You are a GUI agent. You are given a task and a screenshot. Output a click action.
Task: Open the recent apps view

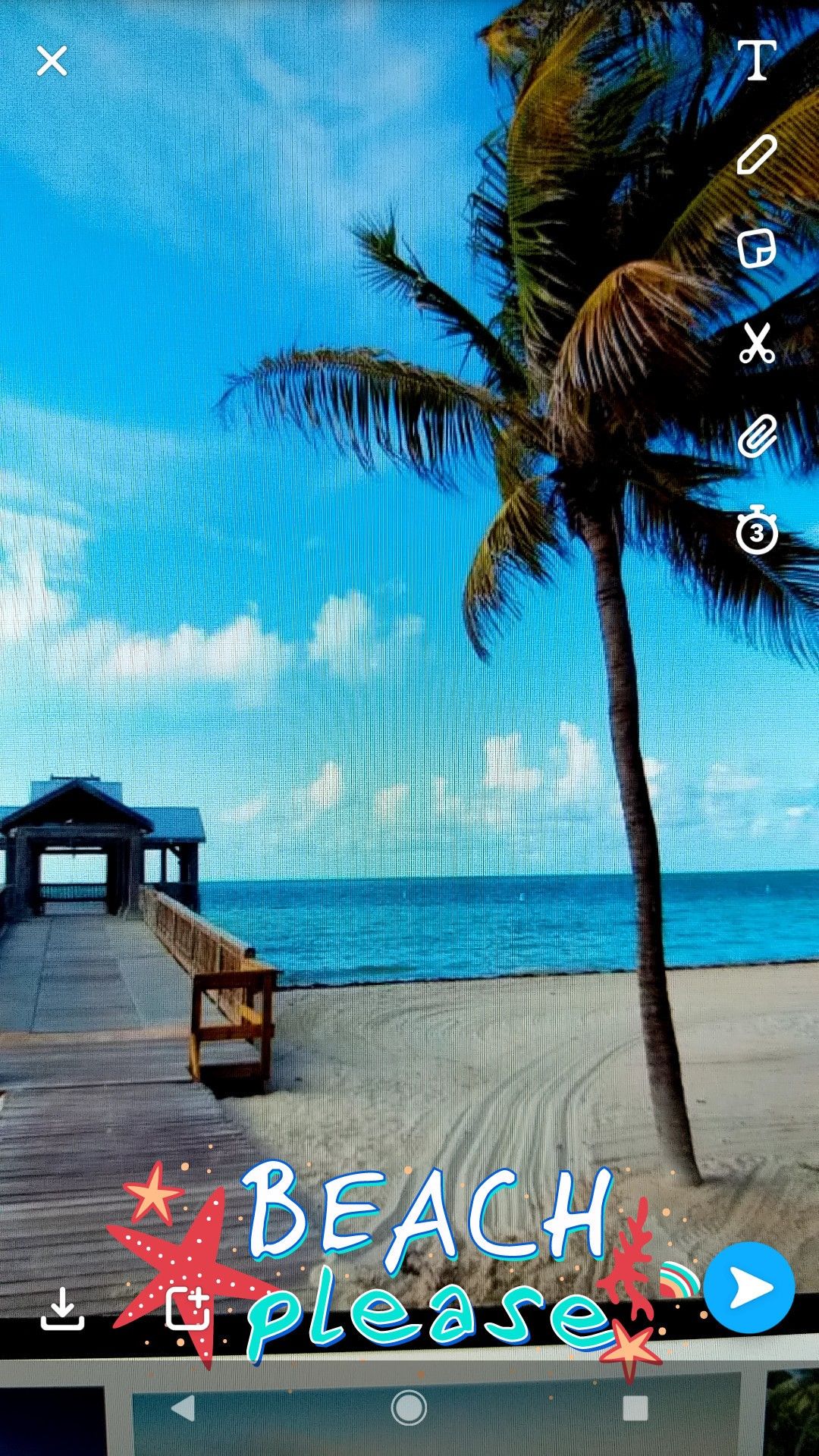635,1408
